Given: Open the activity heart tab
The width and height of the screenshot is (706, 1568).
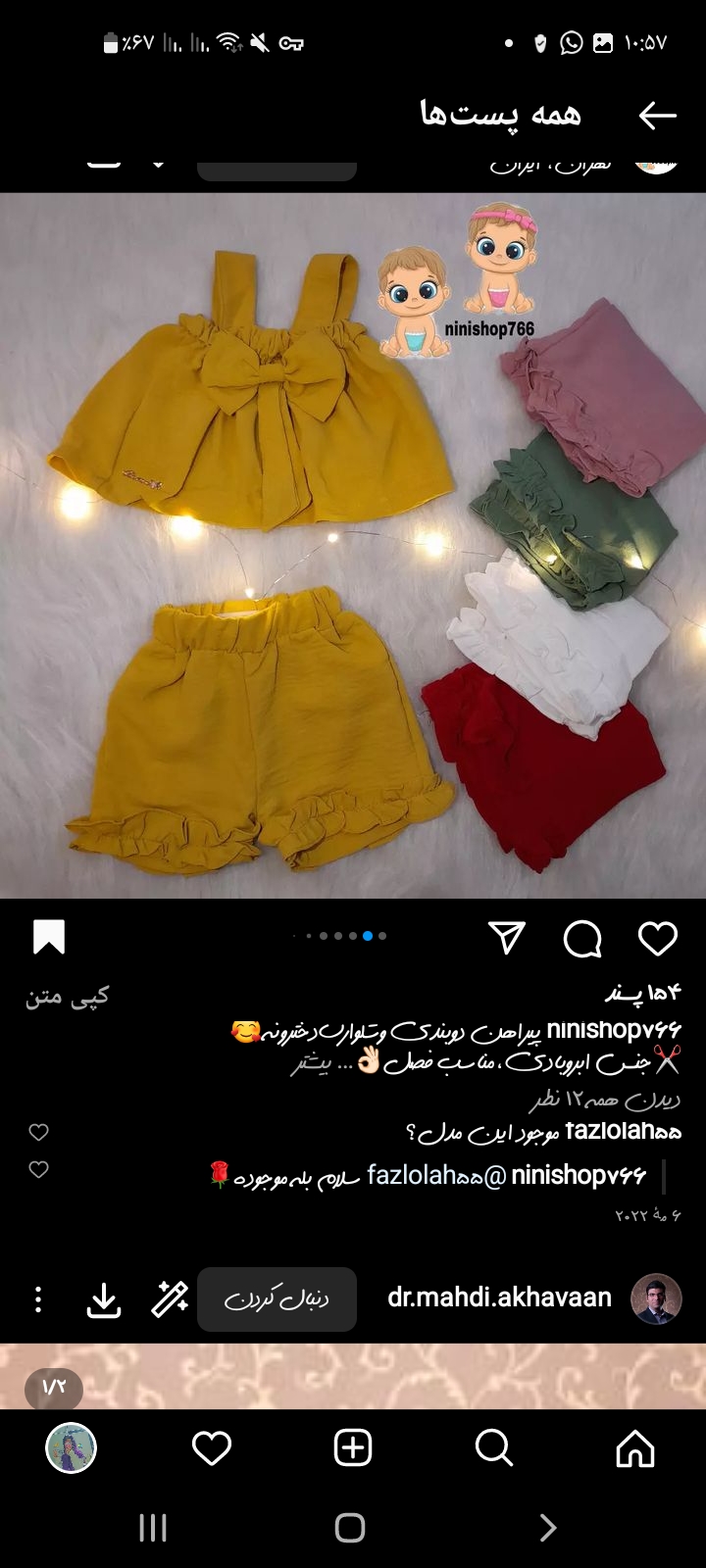Looking at the screenshot, I should 212,1447.
